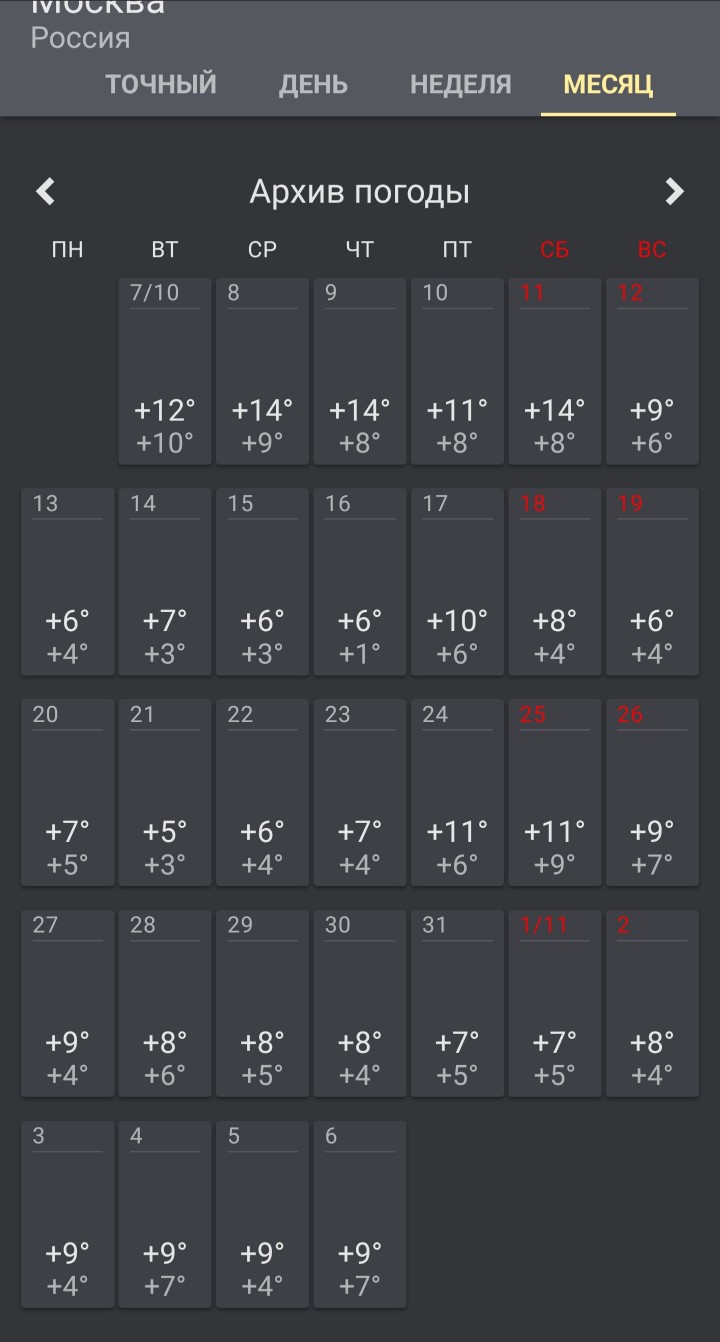Open the weather card for day 12
The height and width of the screenshot is (1342, 720).
(x=652, y=371)
